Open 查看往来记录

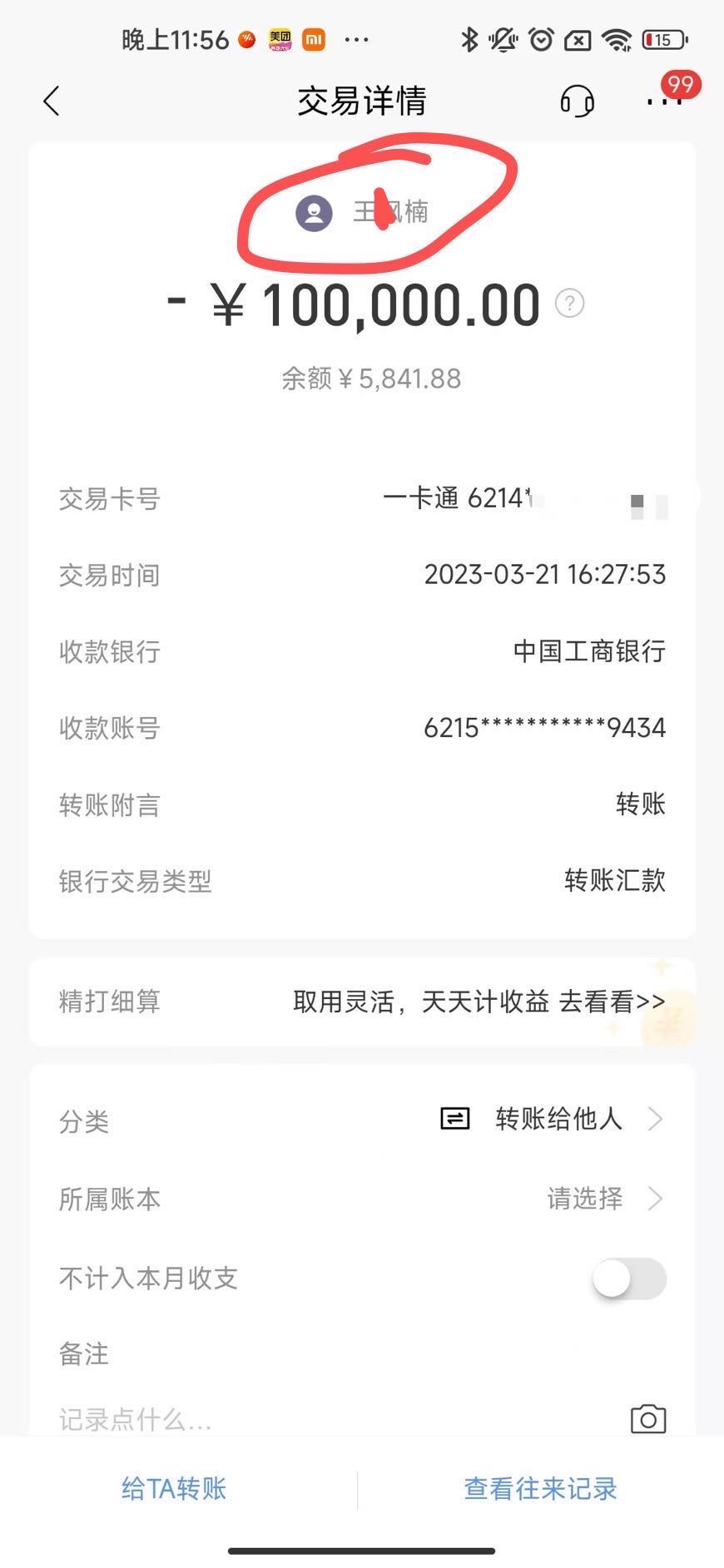540,1488
